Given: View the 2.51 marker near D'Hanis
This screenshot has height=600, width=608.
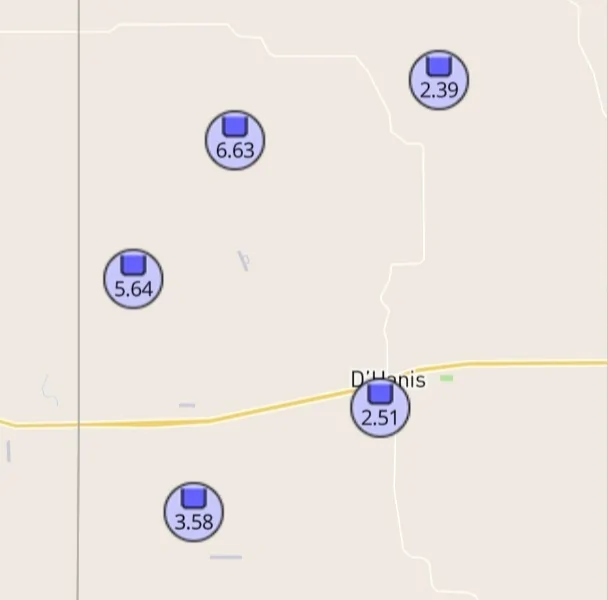Looking at the screenshot, I should tap(380, 408).
